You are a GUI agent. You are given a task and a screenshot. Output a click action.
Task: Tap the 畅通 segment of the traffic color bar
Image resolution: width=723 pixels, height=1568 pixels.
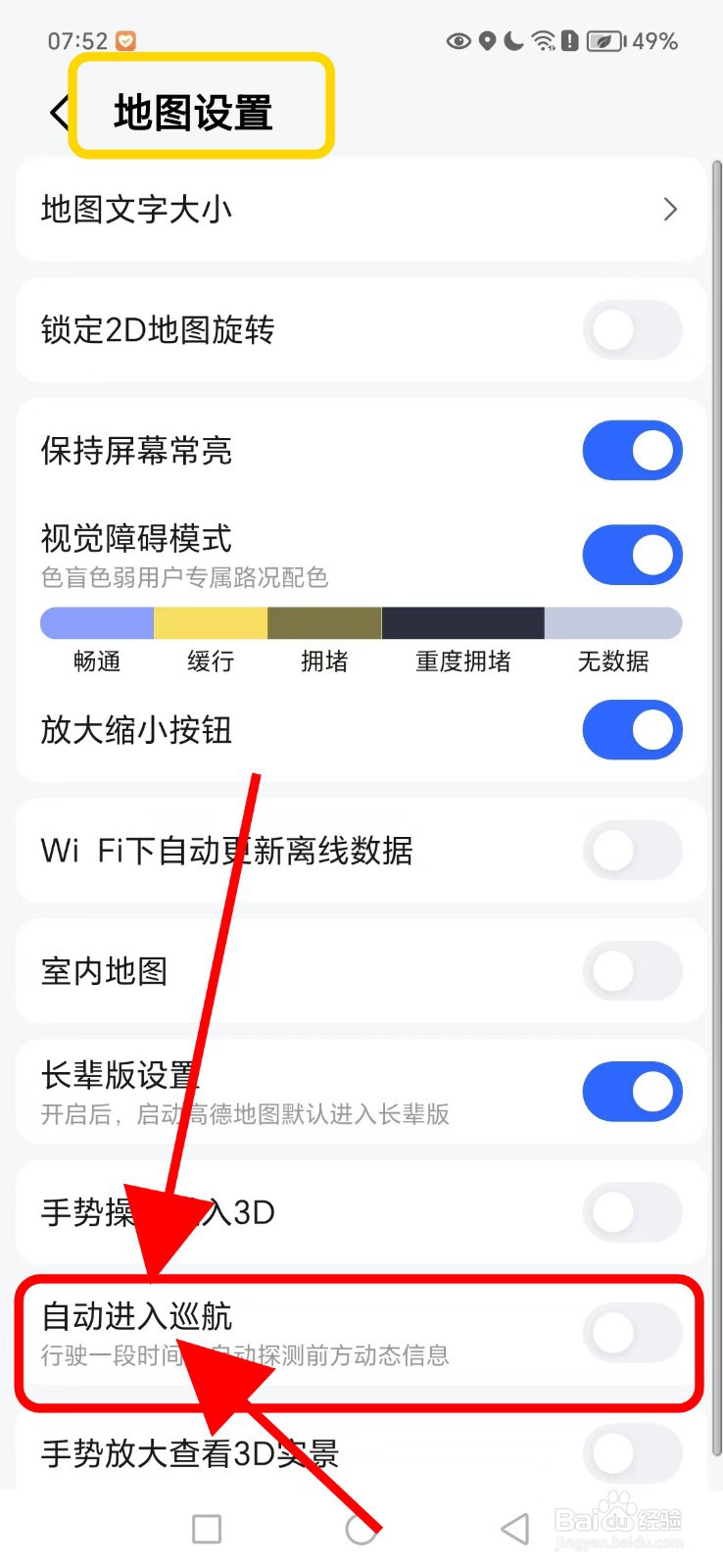[97, 622]
